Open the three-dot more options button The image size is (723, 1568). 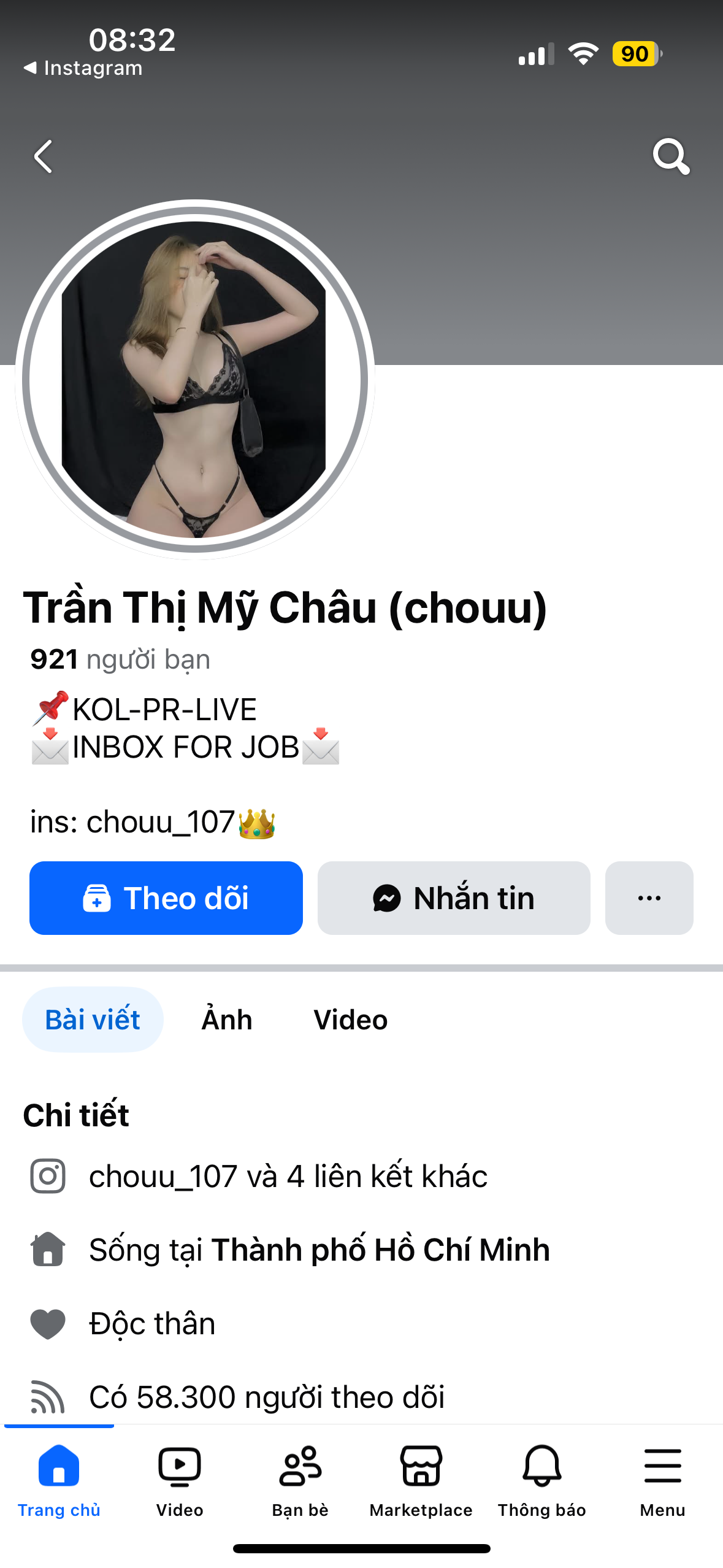pos(649,897)
